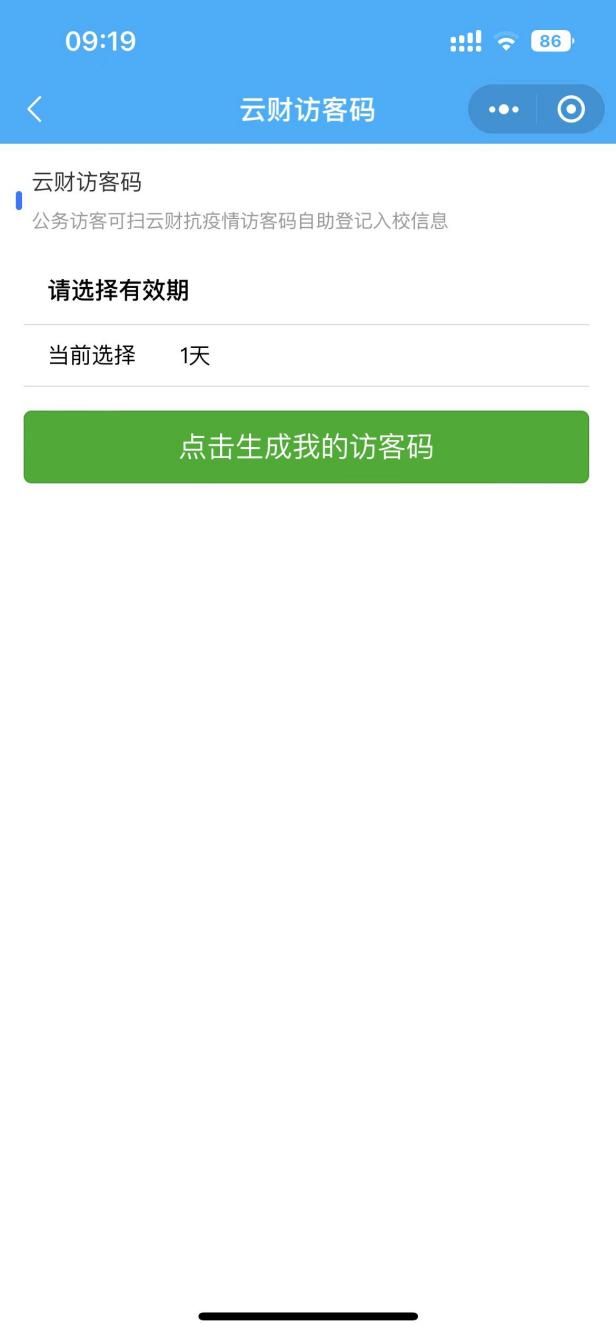The image size is (616, 1333).
Task: Open the mini program more-options menu
Action: pos(504,109)
